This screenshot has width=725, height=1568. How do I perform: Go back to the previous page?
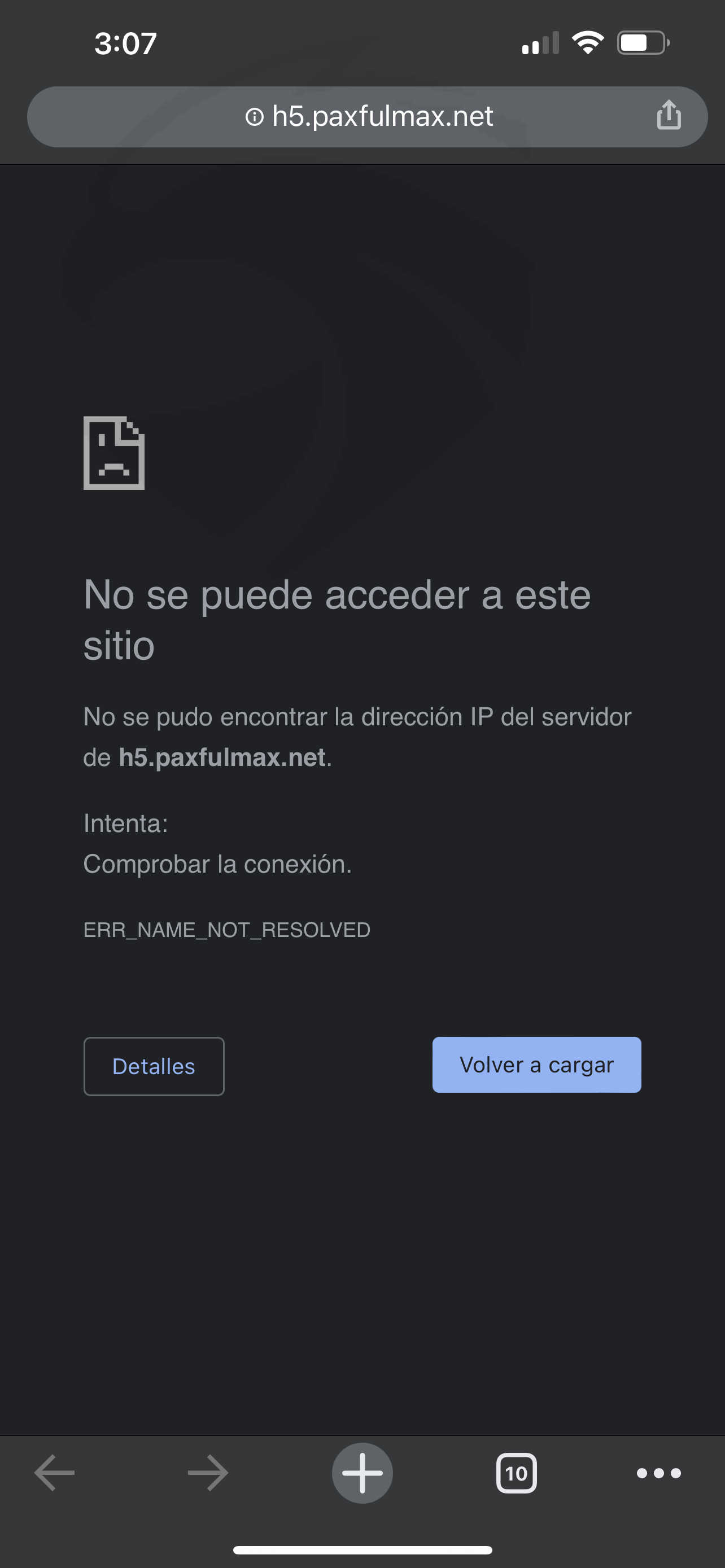54,1473
